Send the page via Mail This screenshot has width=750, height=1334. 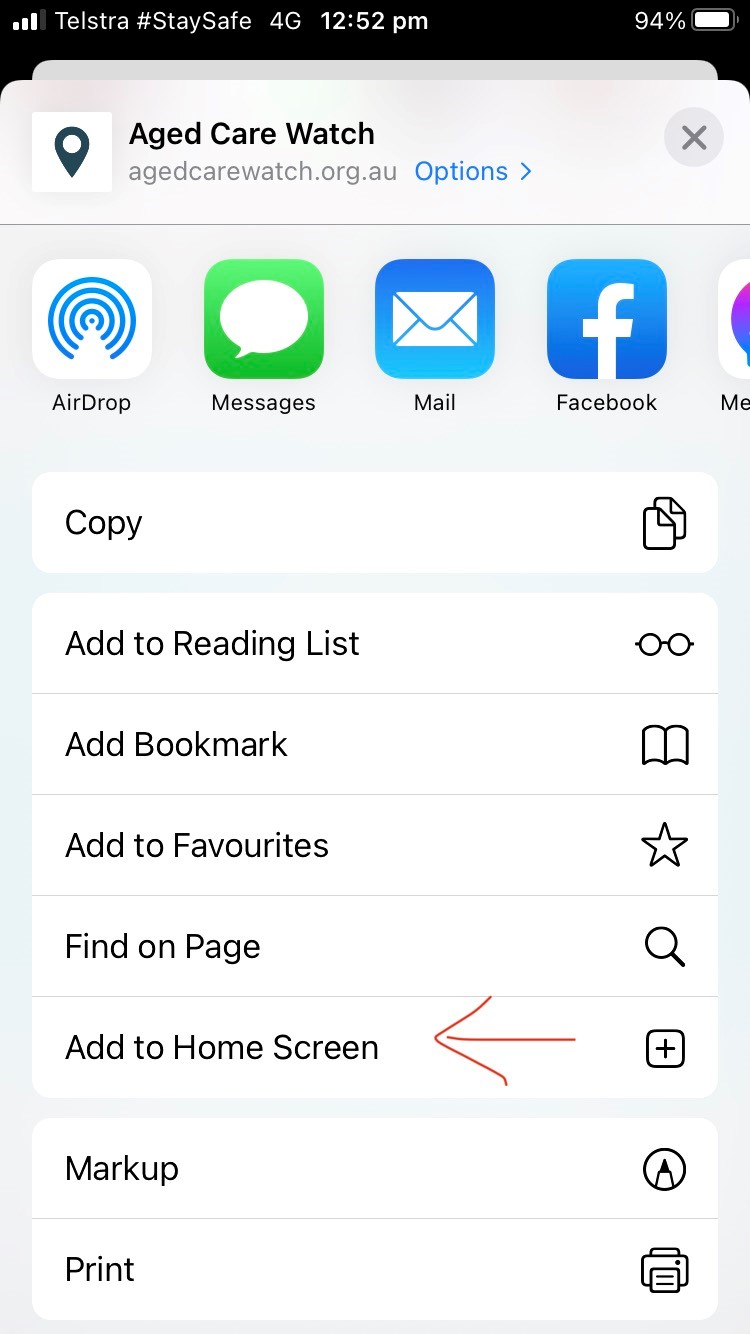point(435,320)
